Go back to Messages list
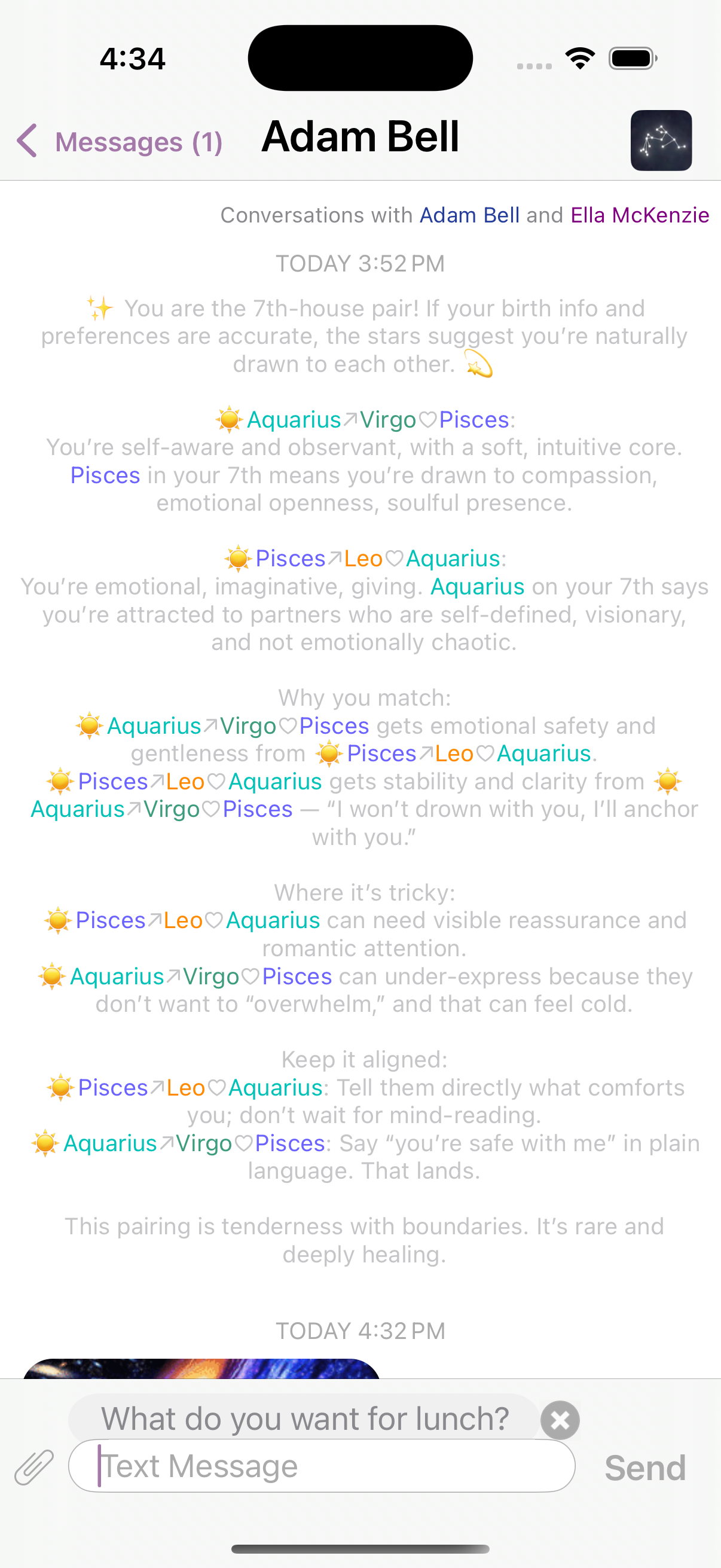 (119, 141)
